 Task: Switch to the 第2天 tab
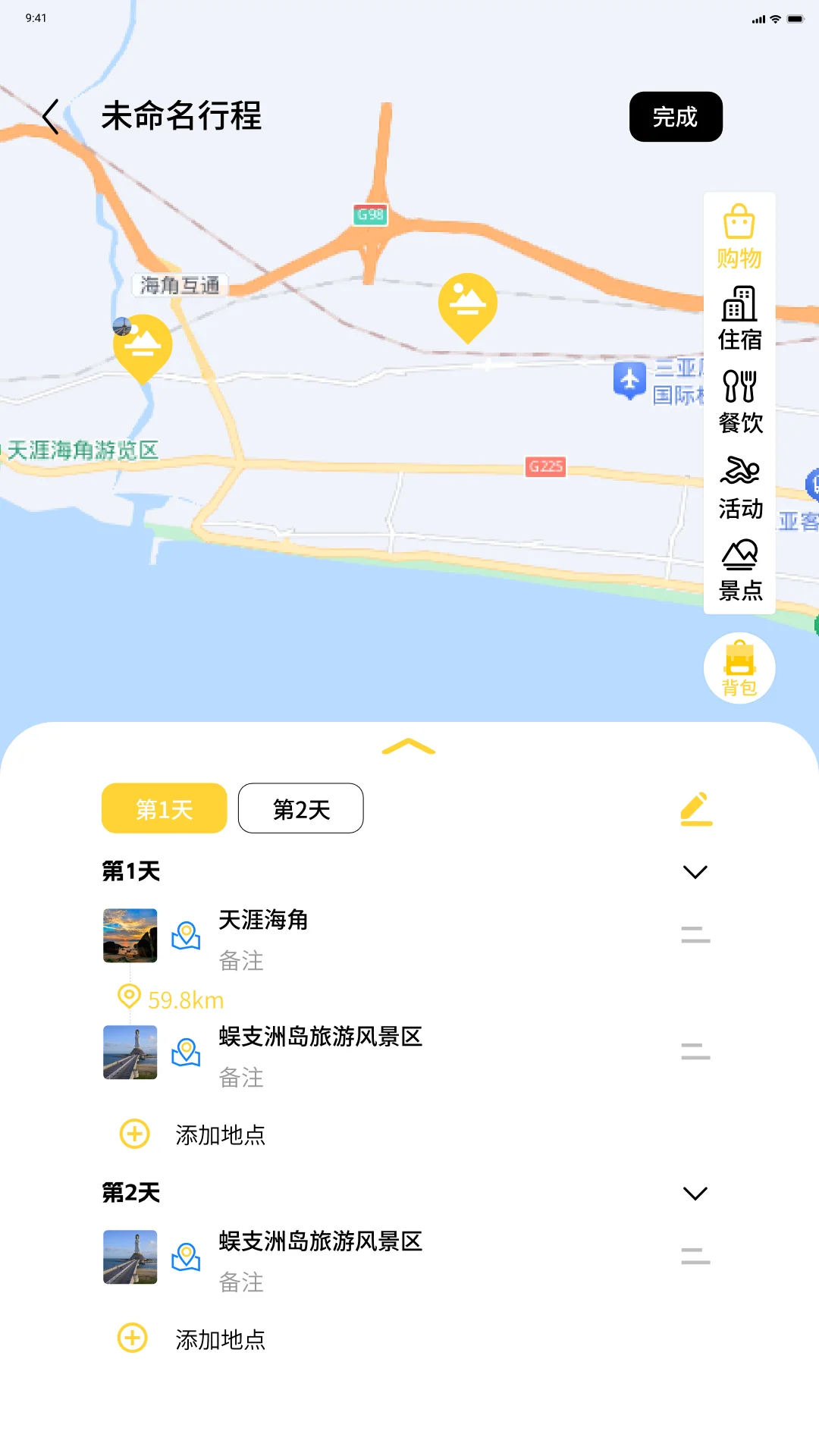[x=300, y=808]
